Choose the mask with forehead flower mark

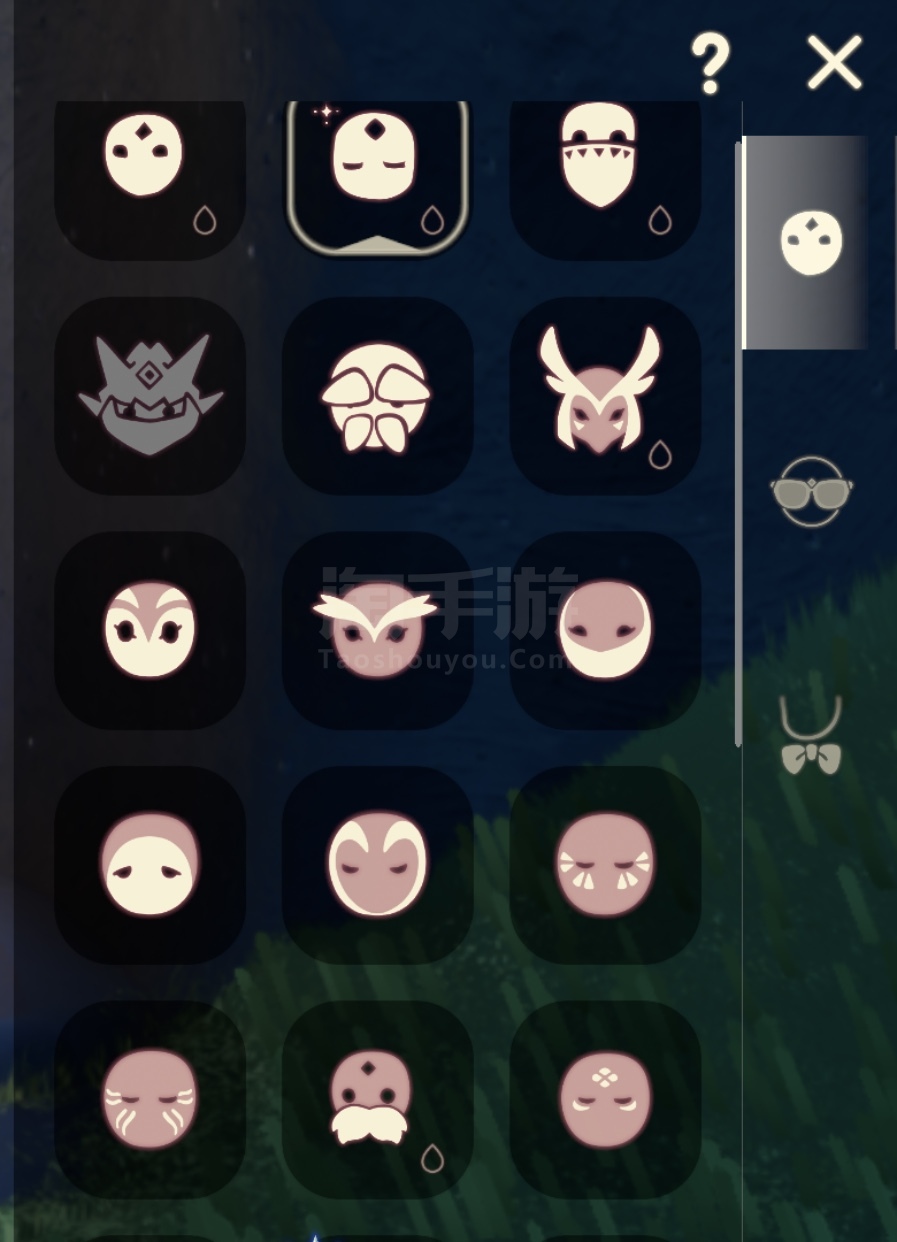[x=604, y=1099]
